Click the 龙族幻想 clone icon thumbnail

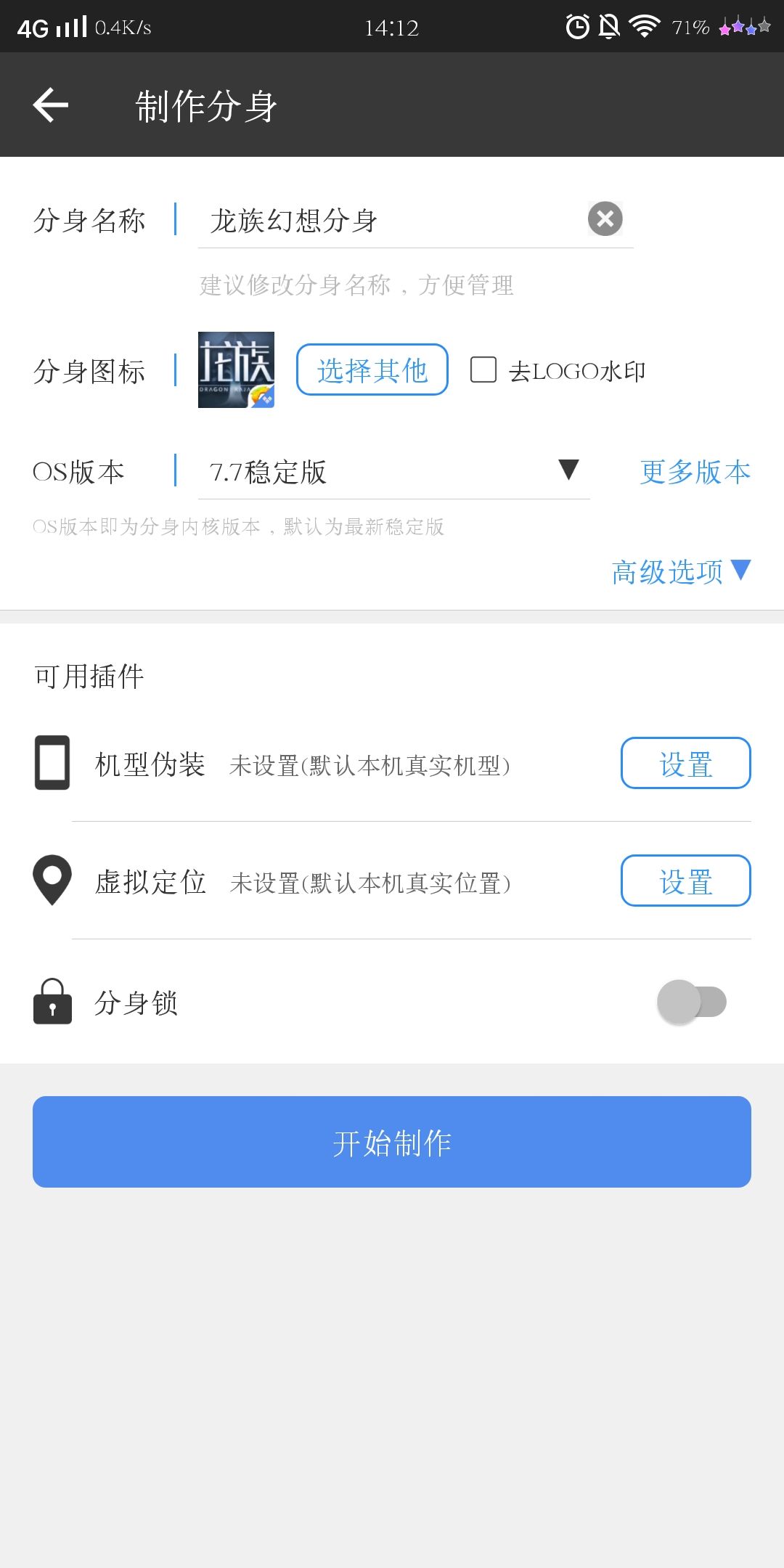tap(236, 370)
